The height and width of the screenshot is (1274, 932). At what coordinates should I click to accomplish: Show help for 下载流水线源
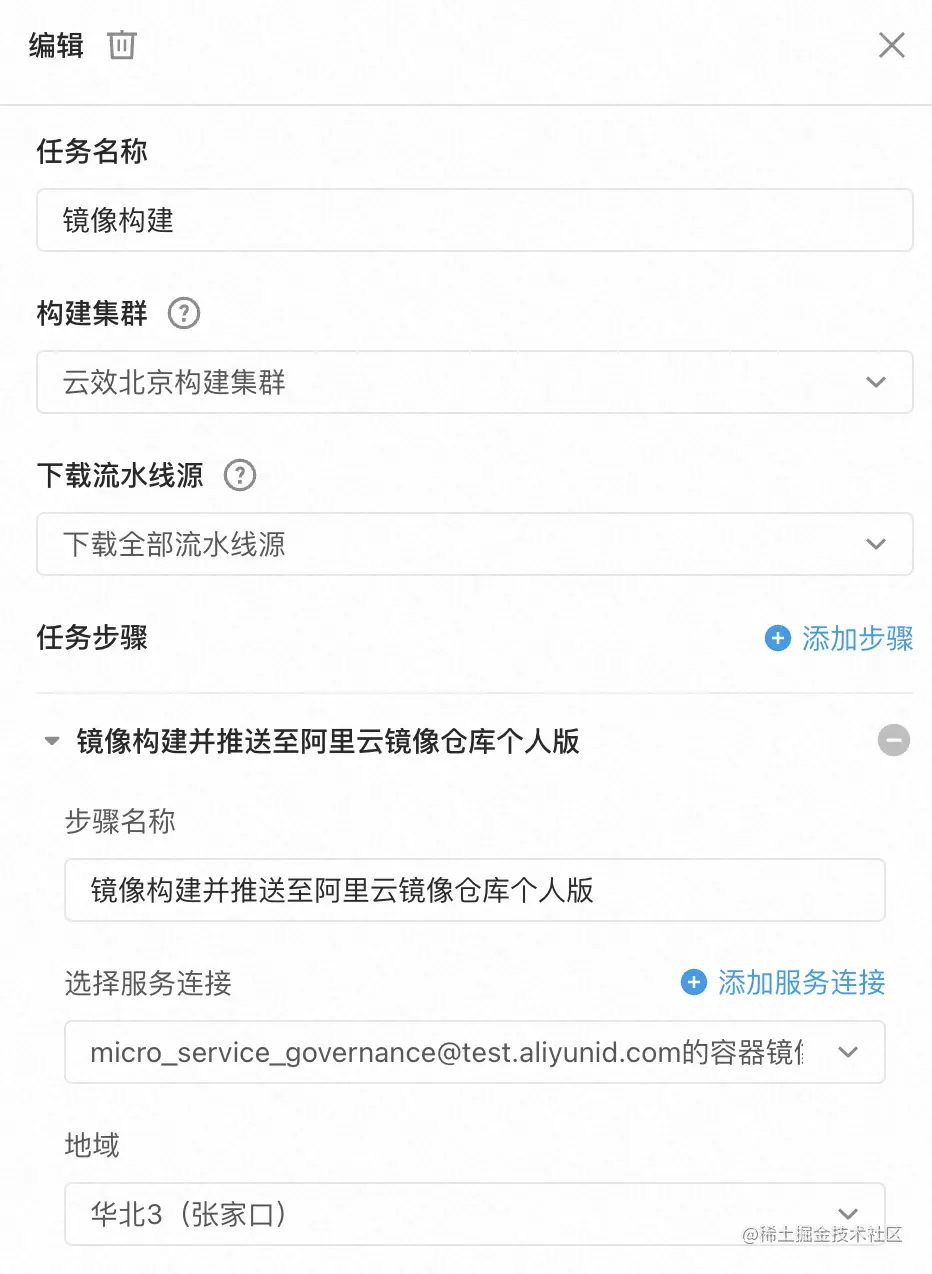tap(240, 476)
